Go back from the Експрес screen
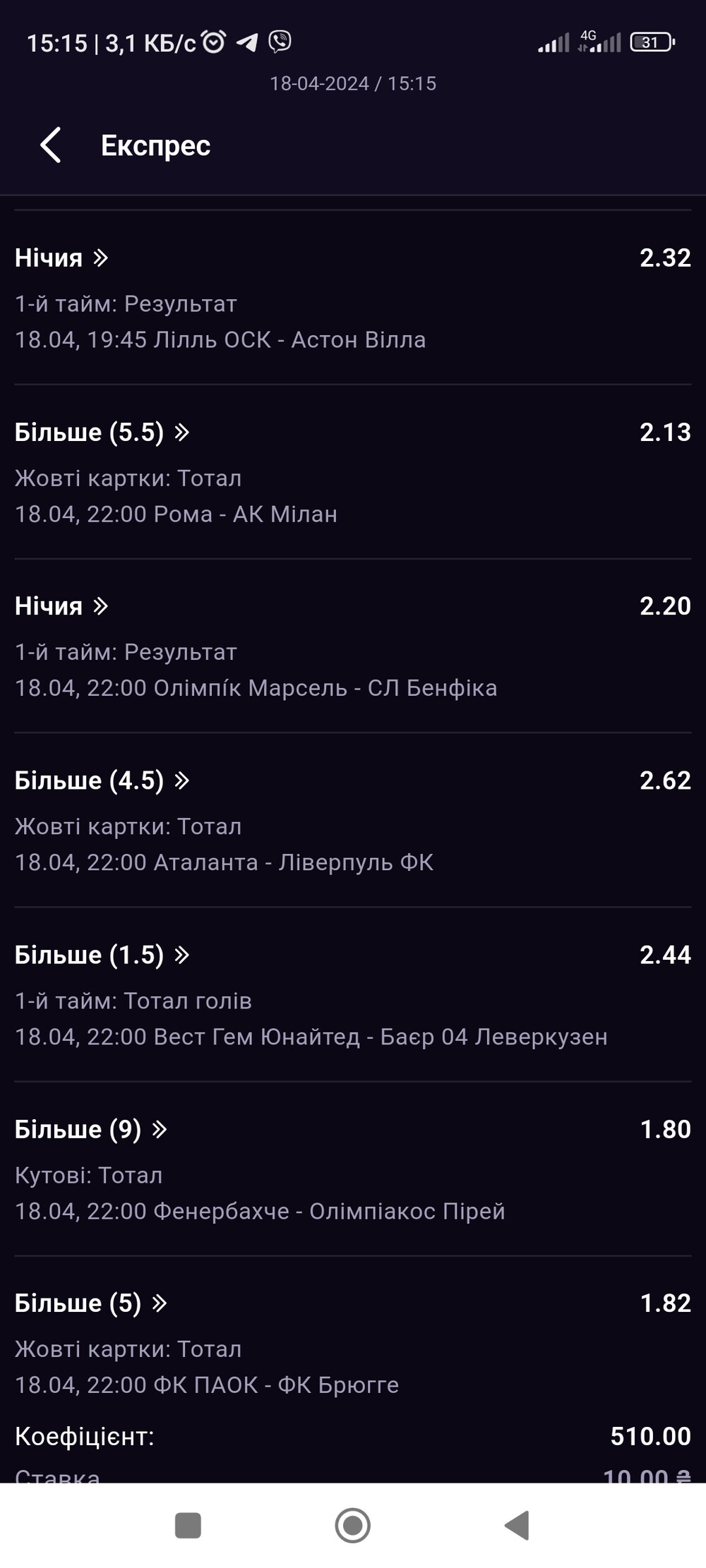The image size is (706, 1568). point(51,145)
